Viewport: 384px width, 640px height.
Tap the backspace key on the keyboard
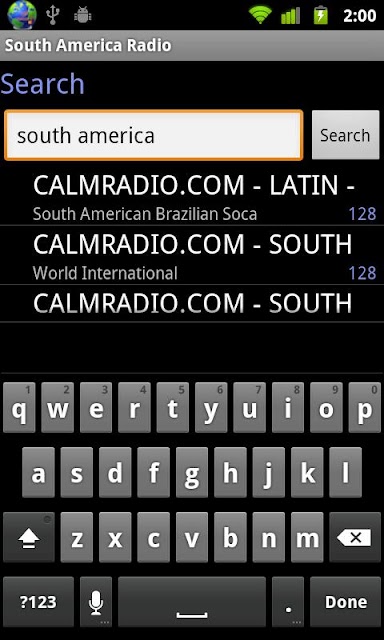click(355, 538)
